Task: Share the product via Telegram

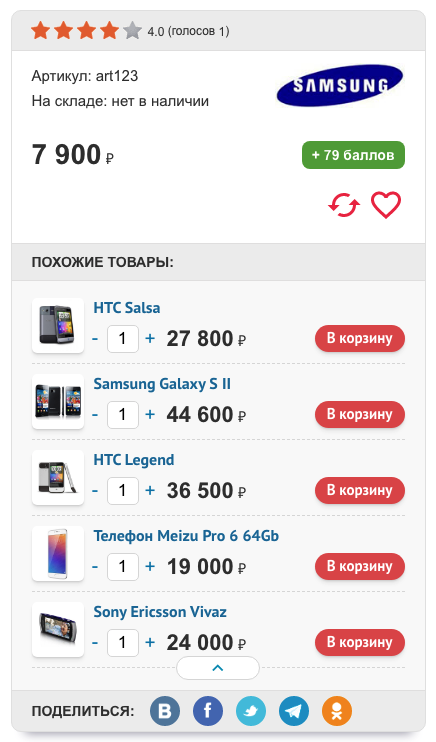Action: point(294,711)
